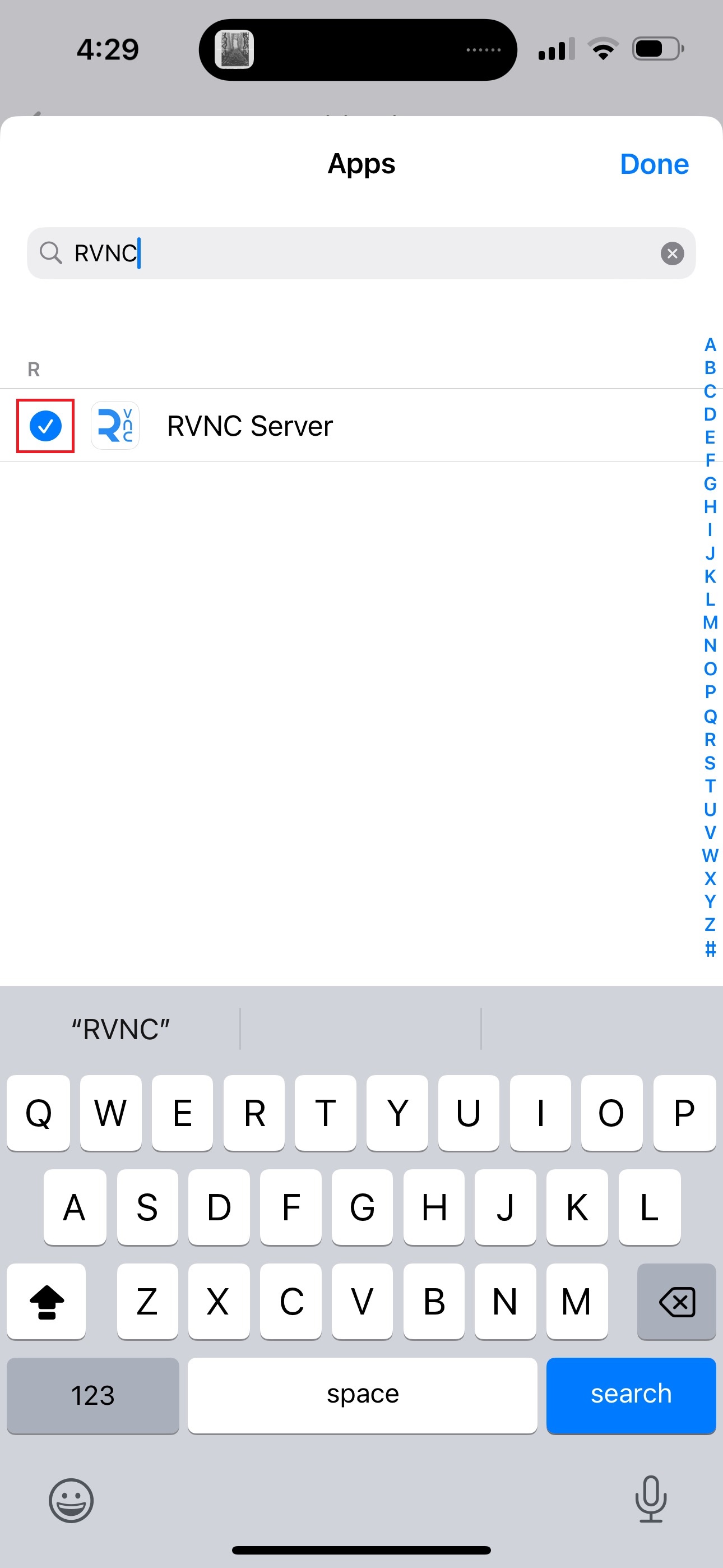This screenshot has width=723, height=1568.
Task: Toggle the shift key
Action: point(47,1301)
